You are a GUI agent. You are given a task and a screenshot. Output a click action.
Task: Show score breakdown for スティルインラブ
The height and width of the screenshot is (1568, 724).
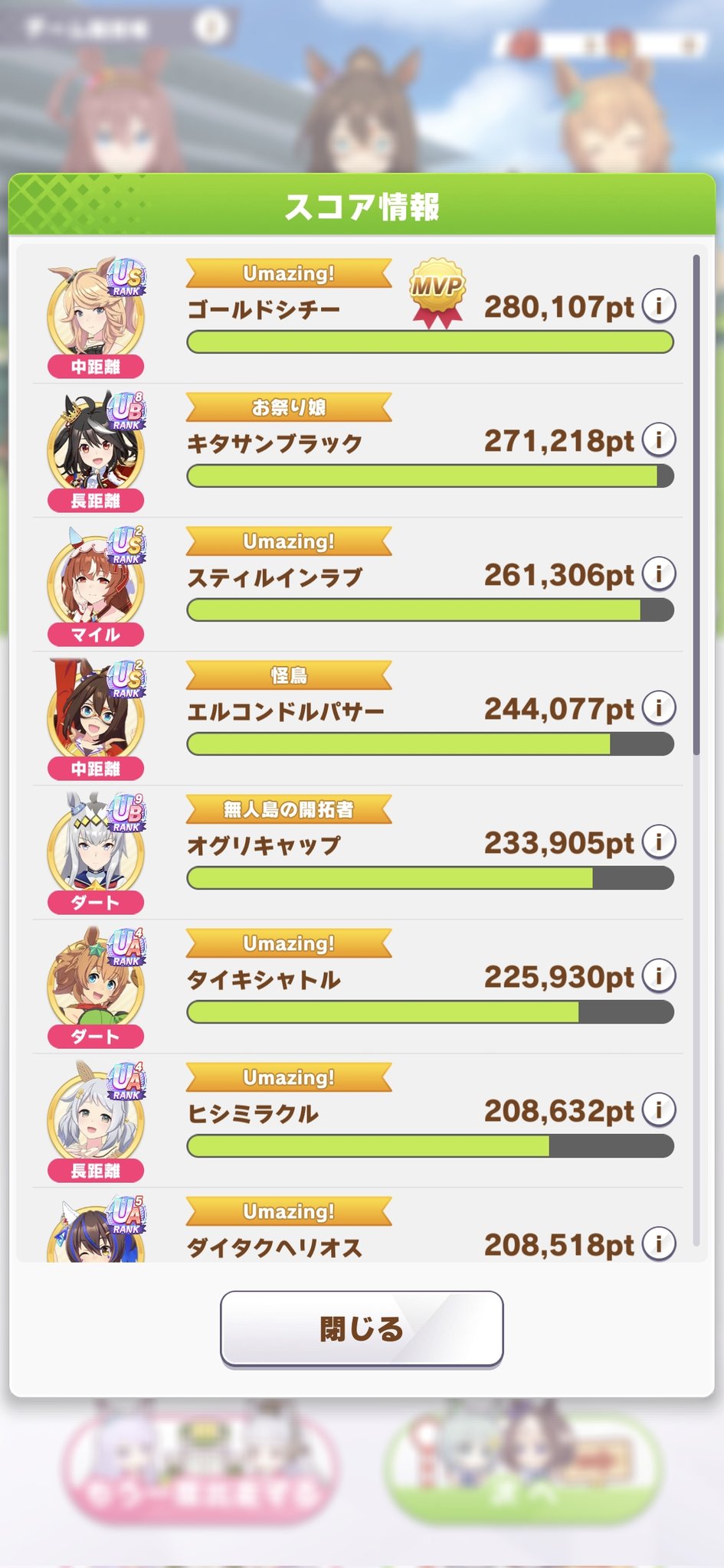coord(658,574)
